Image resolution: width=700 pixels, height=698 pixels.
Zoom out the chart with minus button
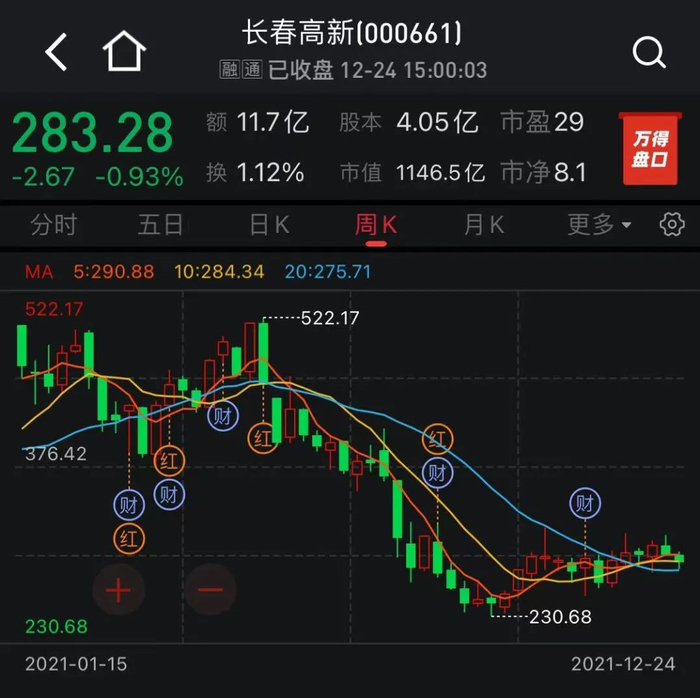(210, 589)
